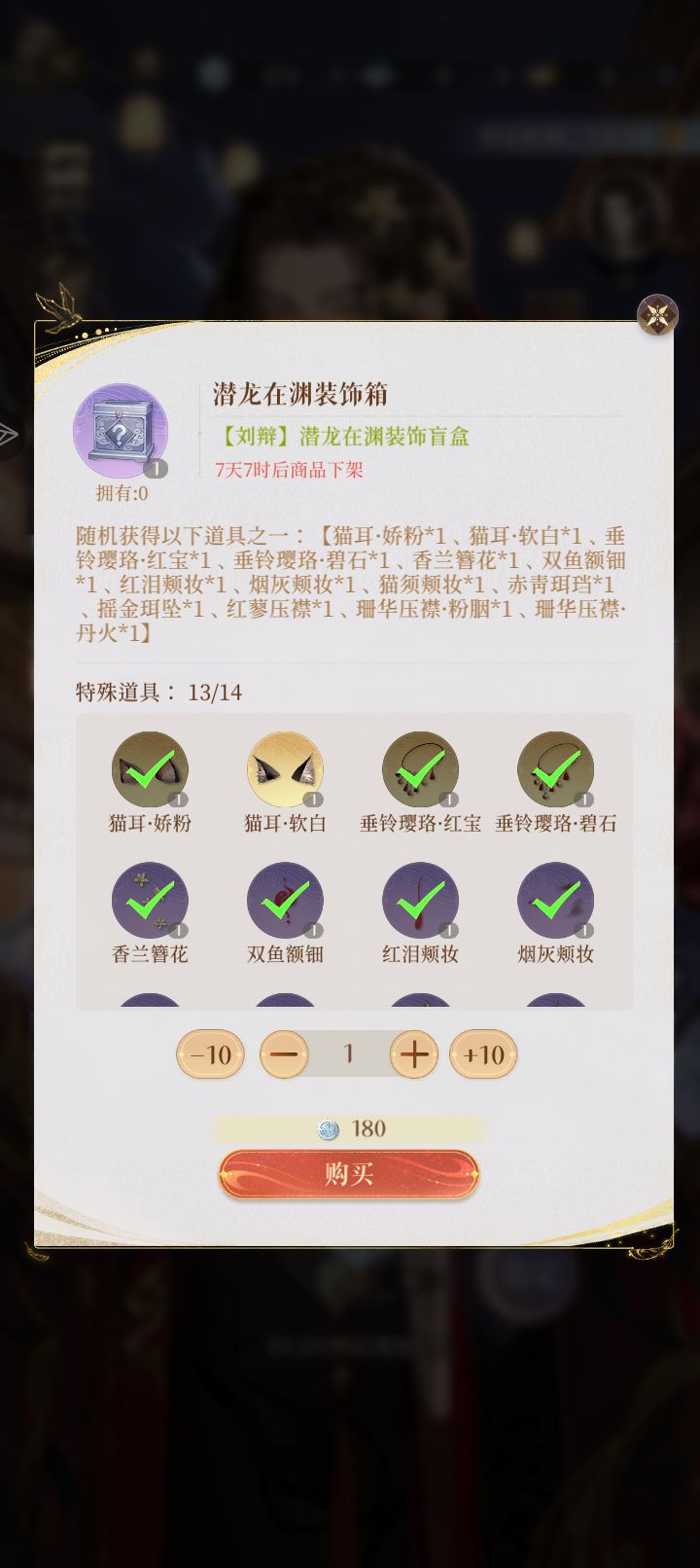
Task: View the 猫耳·软白 item
Action: 285,770
